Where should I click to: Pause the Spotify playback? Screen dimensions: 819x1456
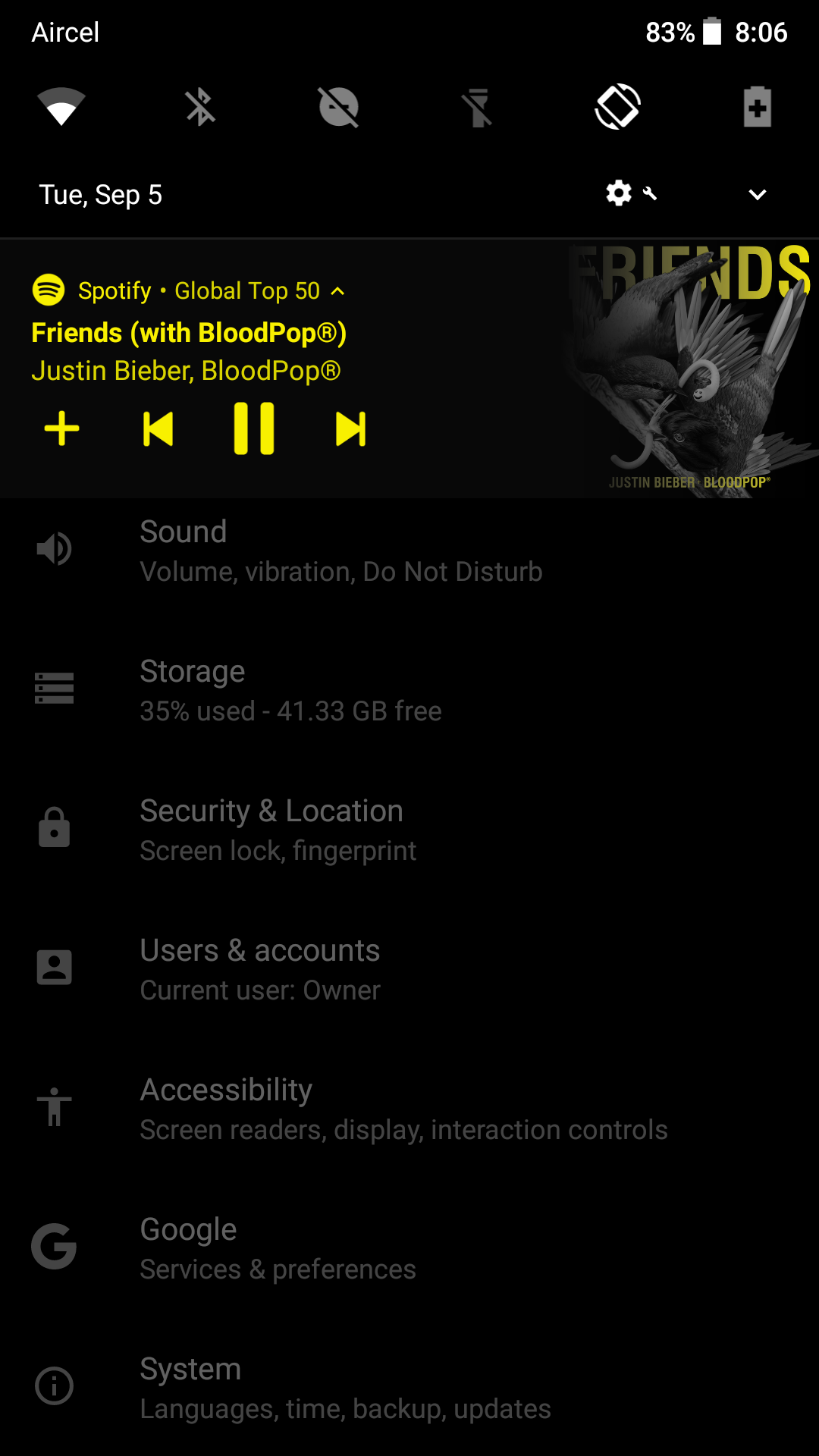[254, 429]
